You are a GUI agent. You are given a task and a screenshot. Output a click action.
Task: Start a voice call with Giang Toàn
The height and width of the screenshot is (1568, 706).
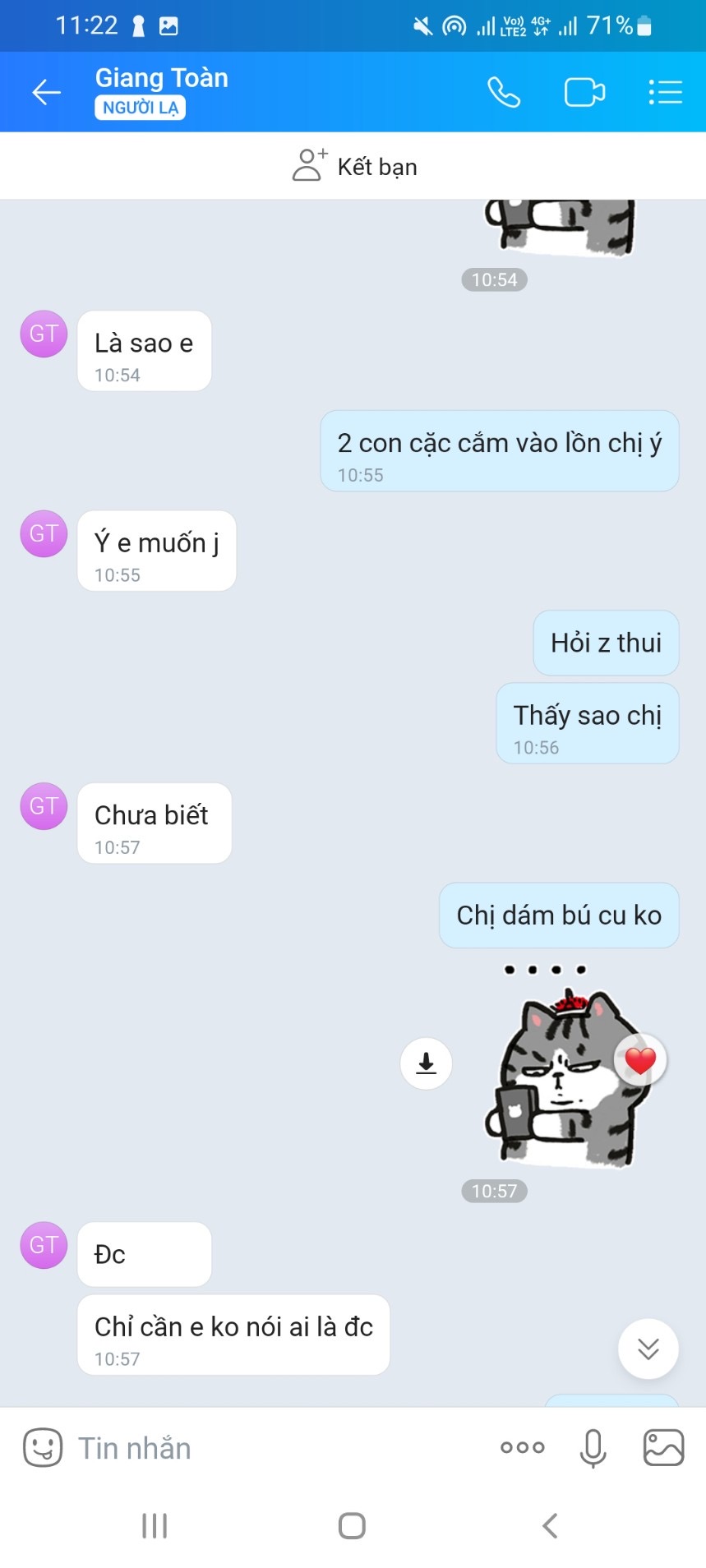pos(503,92)
